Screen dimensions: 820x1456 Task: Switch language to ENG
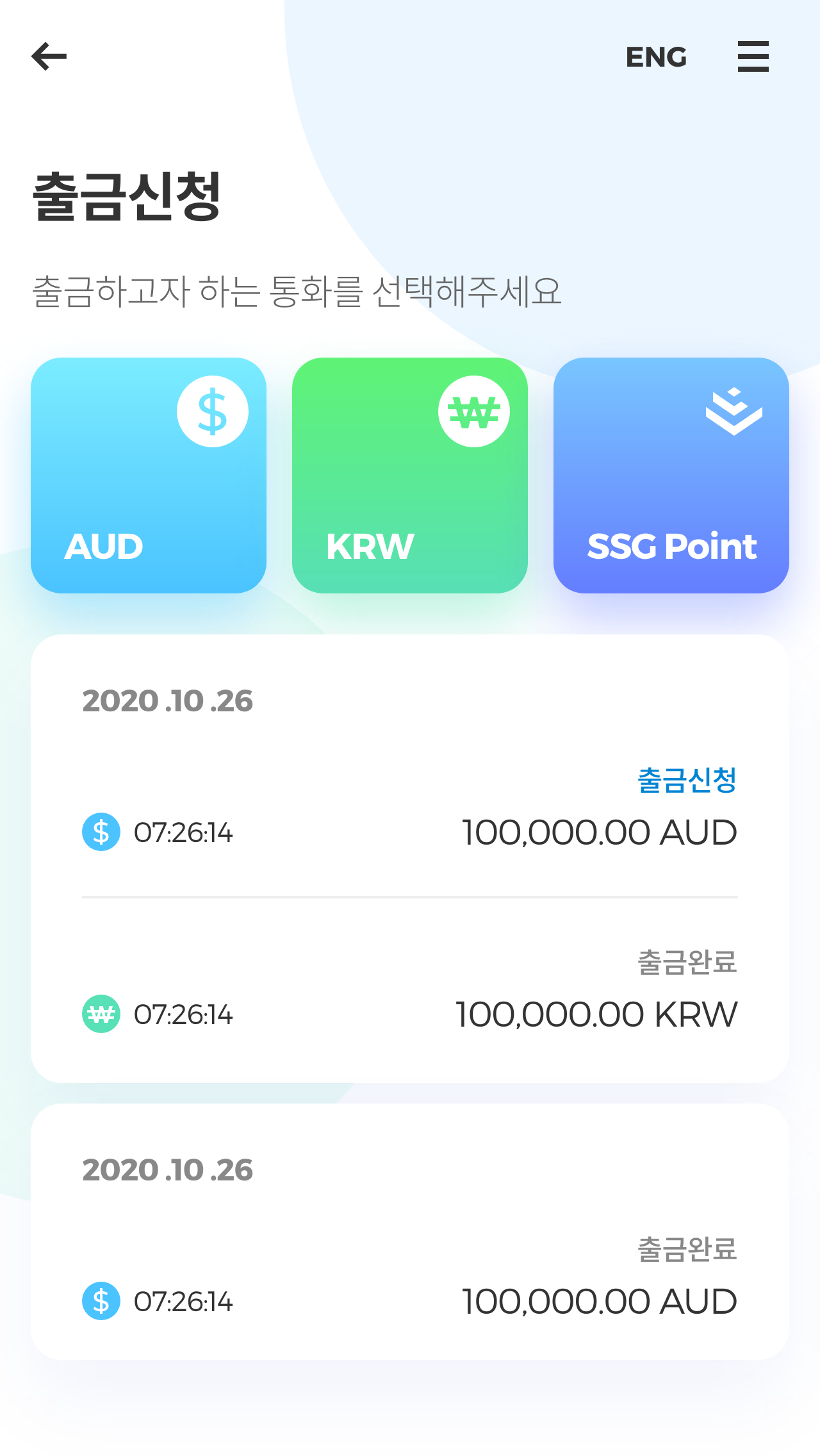tap(656, 57)
